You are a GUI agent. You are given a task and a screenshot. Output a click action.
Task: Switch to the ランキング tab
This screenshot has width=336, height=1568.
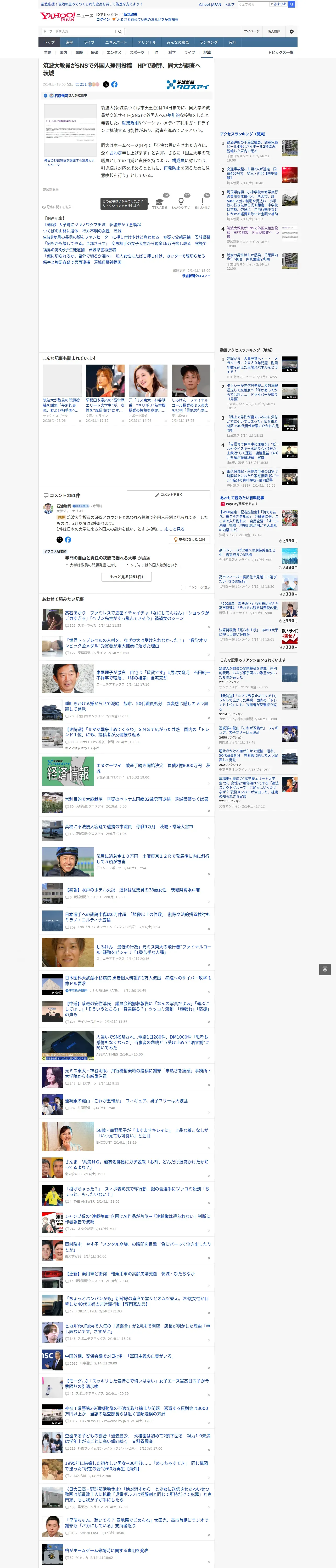(209, 43)
